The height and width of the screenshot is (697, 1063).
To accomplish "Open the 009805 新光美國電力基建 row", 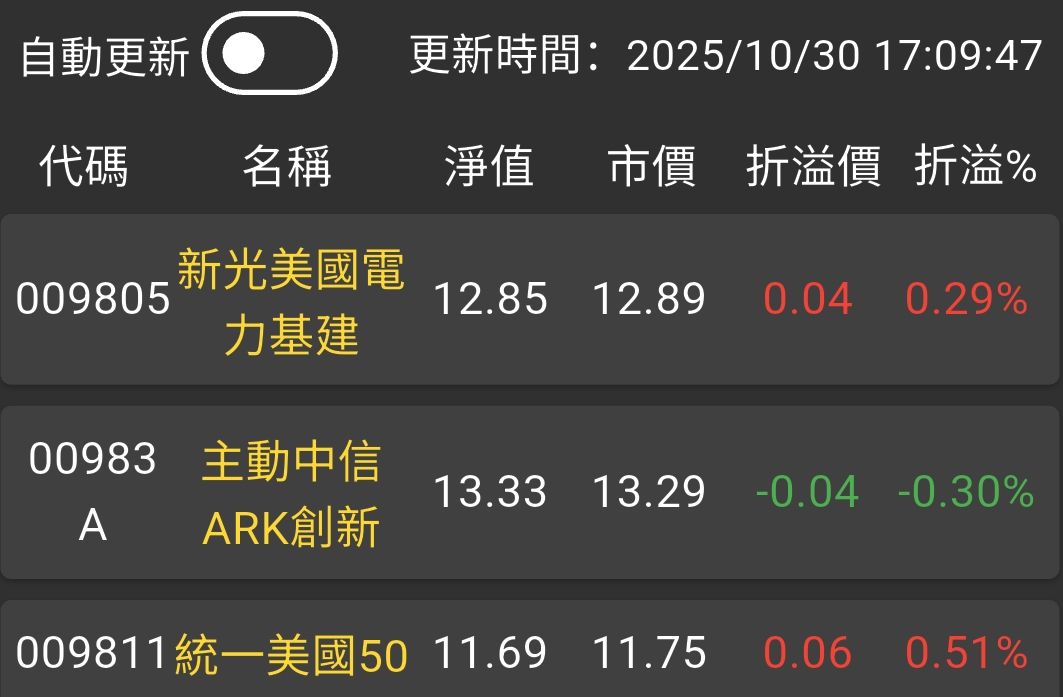I will (530, 299).
